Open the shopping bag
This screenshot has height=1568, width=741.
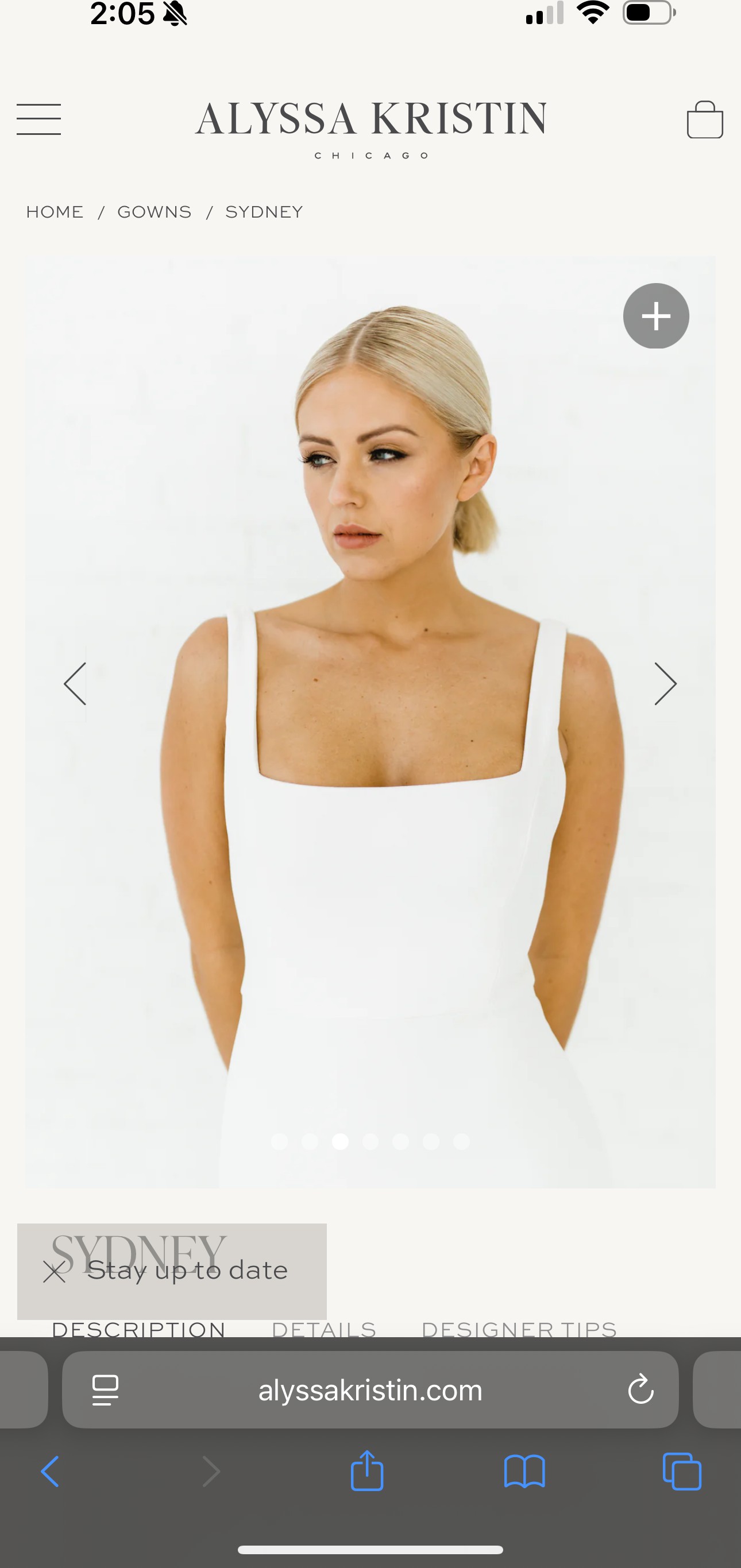[705, 119]
